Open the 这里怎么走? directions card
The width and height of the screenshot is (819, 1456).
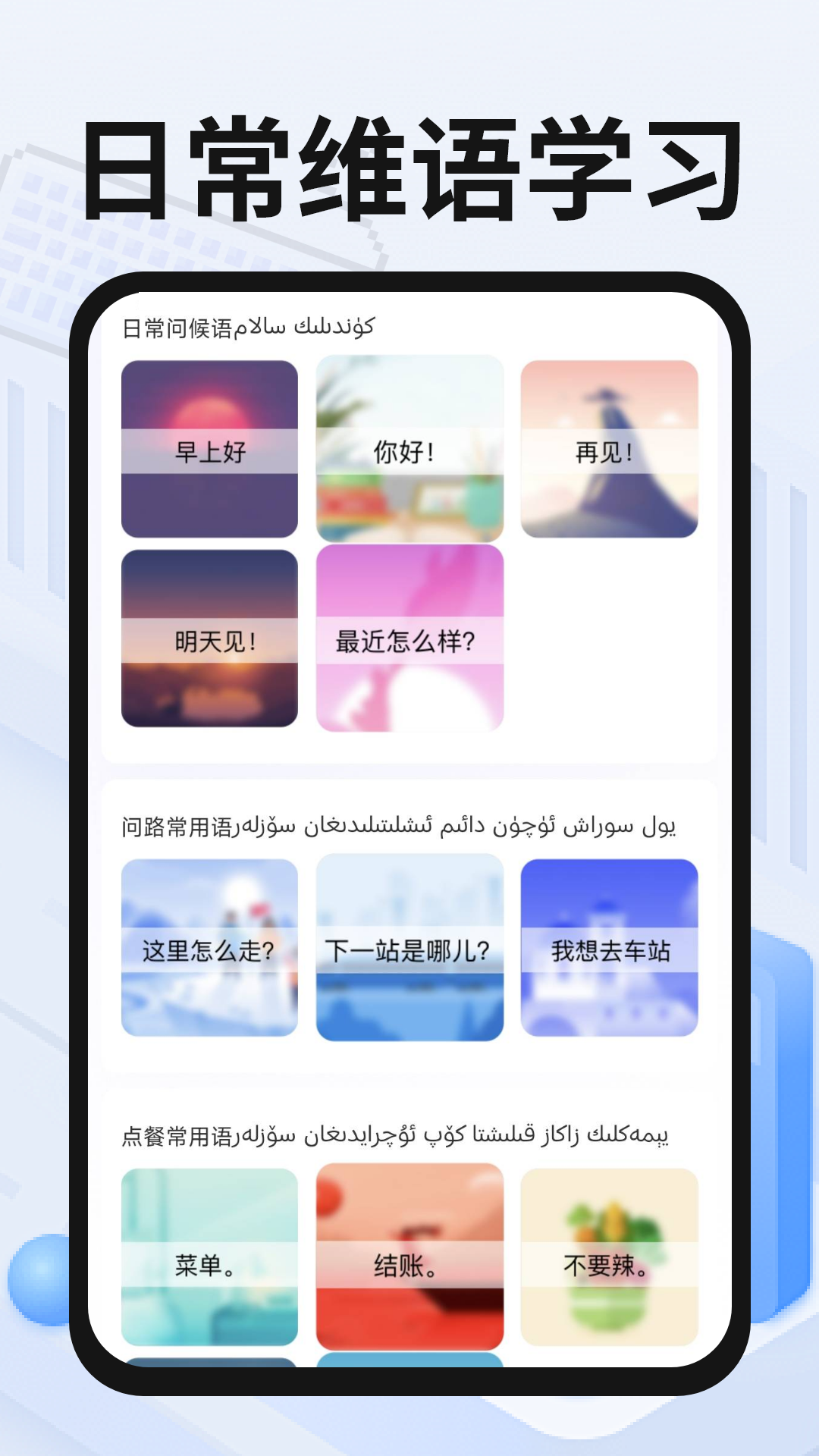click(210, 949)
